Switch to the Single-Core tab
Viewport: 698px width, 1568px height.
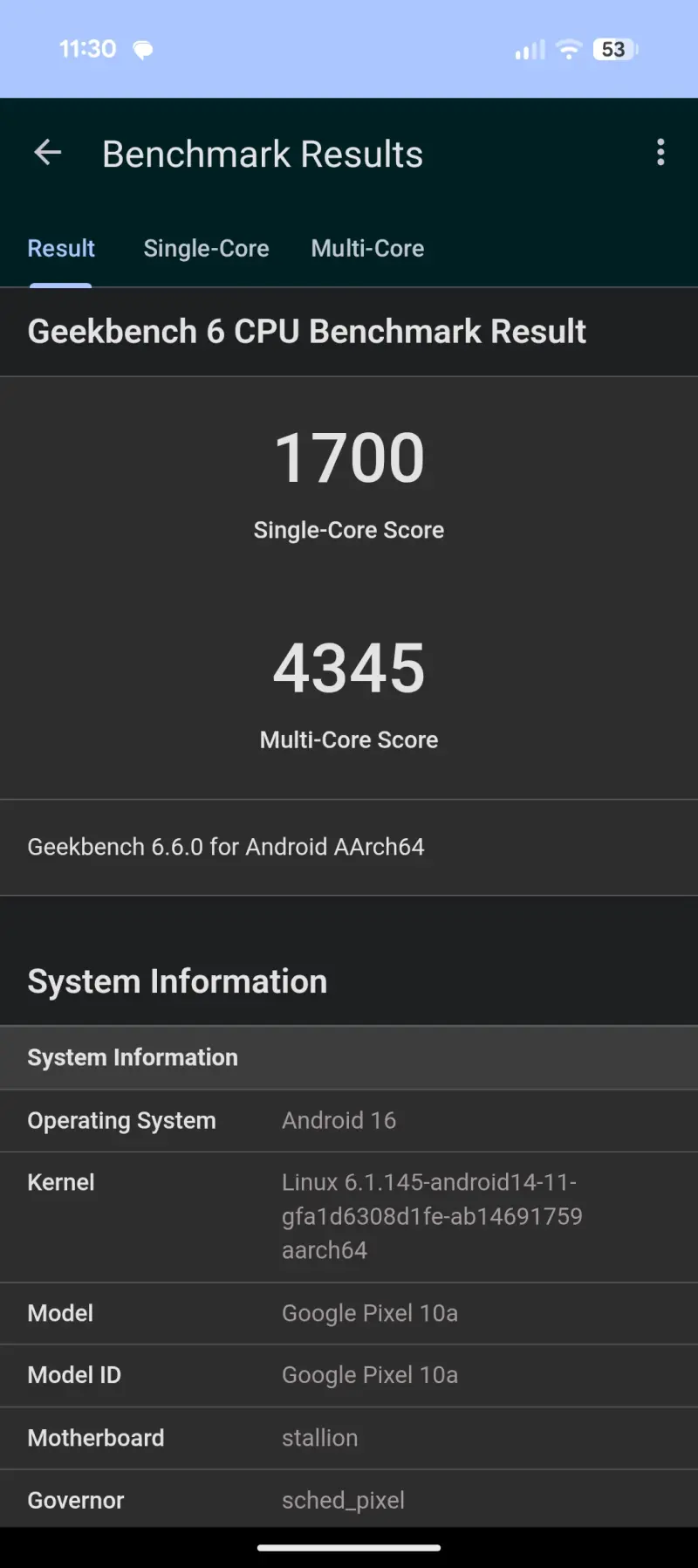[x=206, y=249]
